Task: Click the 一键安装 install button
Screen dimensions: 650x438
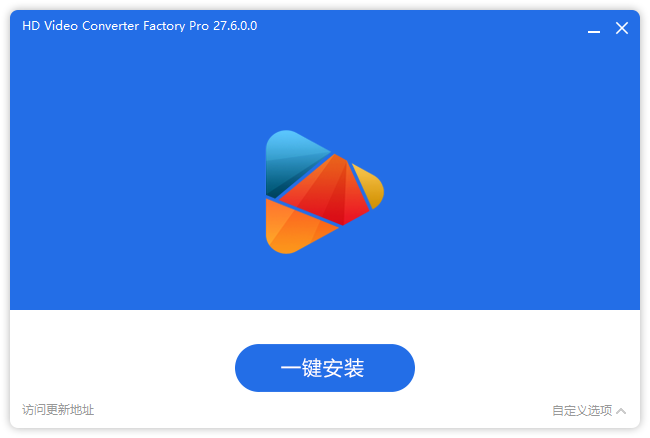Action: (324, 368)
